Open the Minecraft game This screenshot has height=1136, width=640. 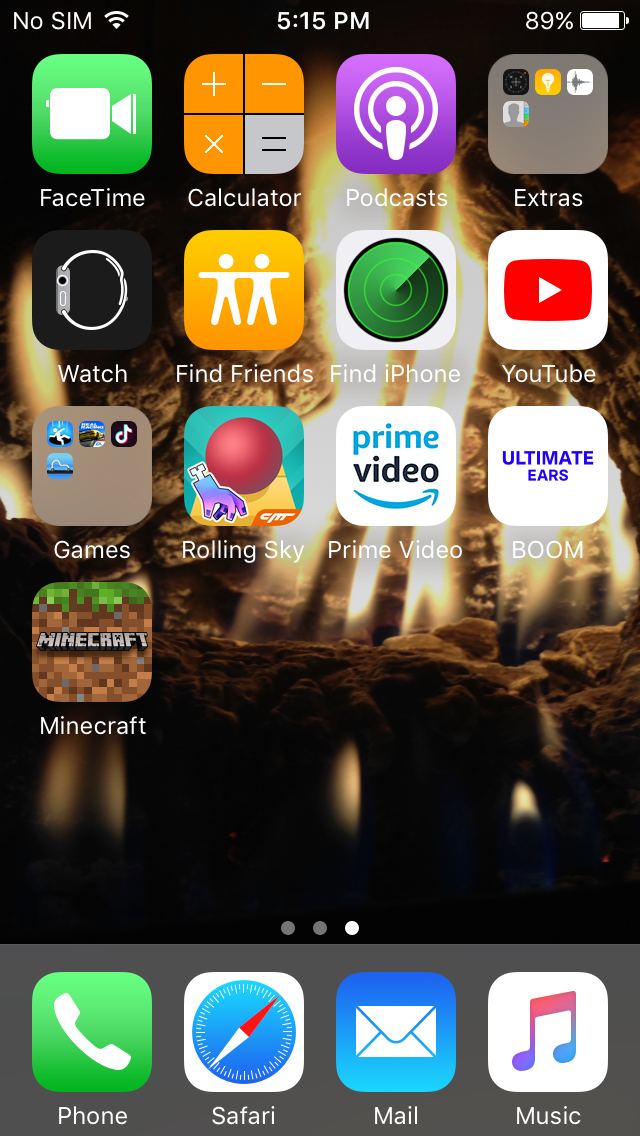pyautogui.click(x=92, y=642)
